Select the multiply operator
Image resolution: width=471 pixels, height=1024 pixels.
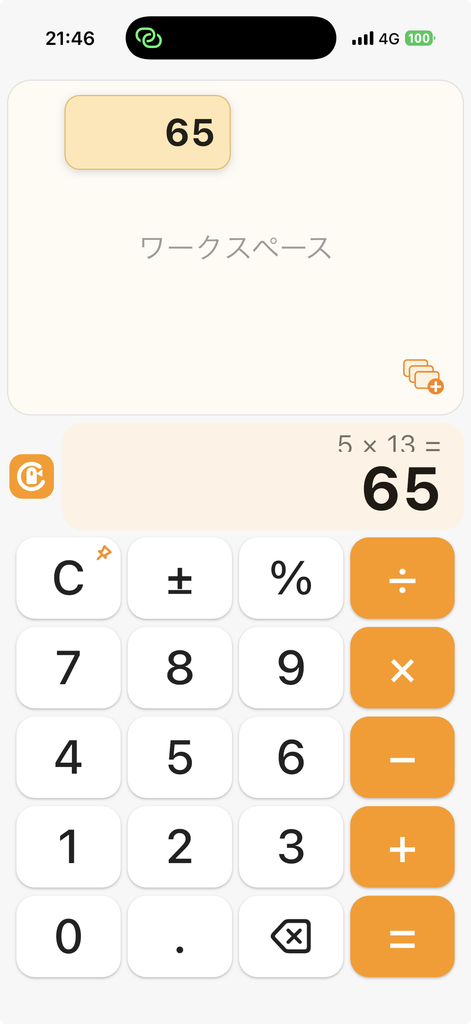coord(402,667)
